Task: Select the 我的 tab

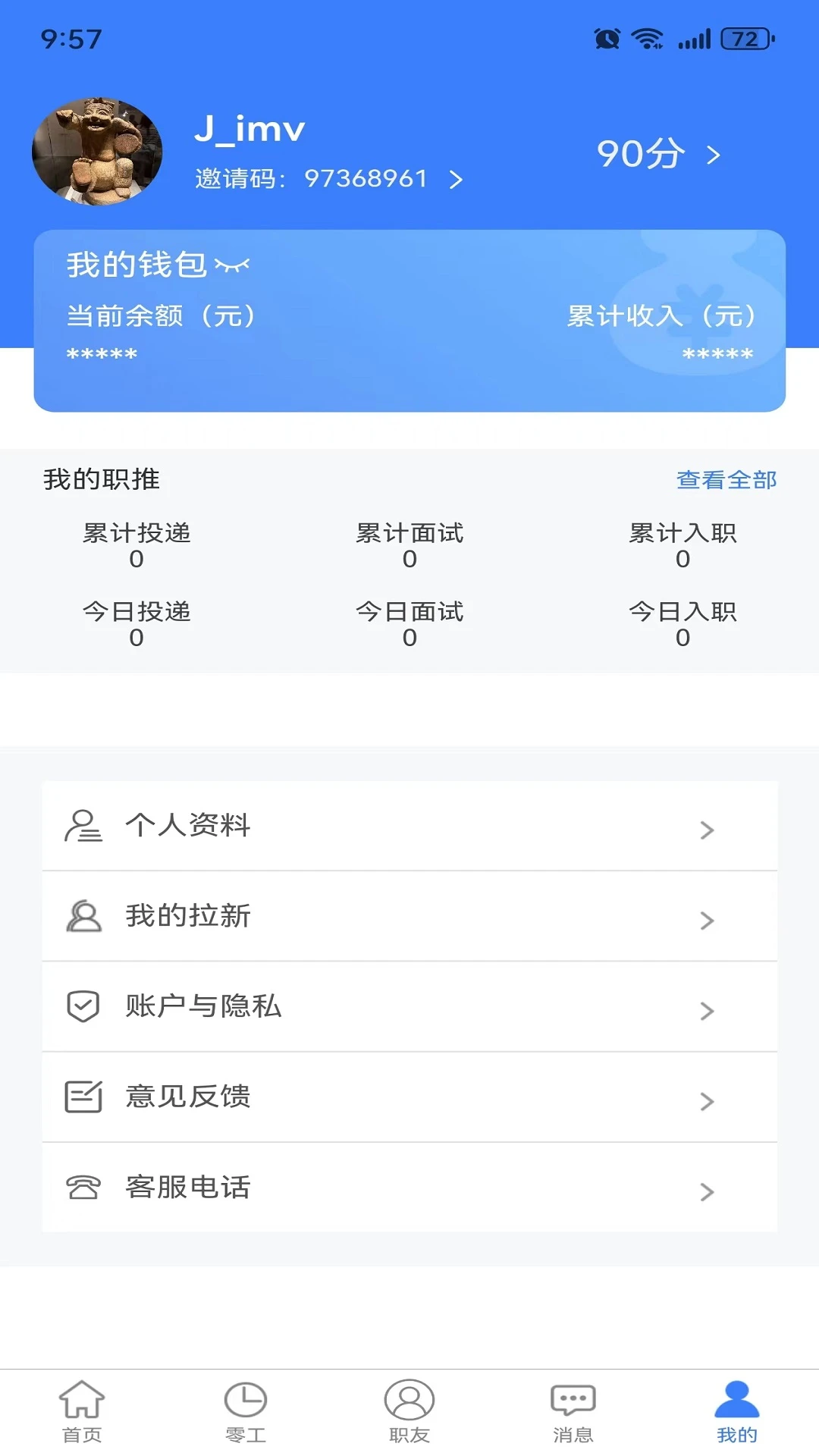Action: [737, 1411]
